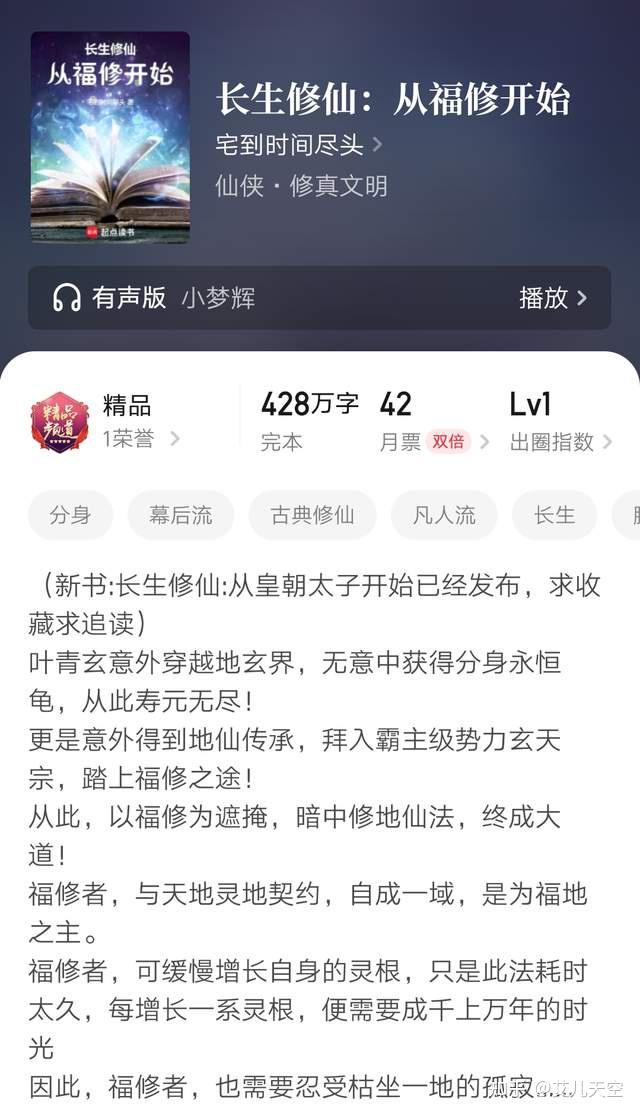Open the book cover image
Viewport: 640px width, 1115px height.
(110, 137)
